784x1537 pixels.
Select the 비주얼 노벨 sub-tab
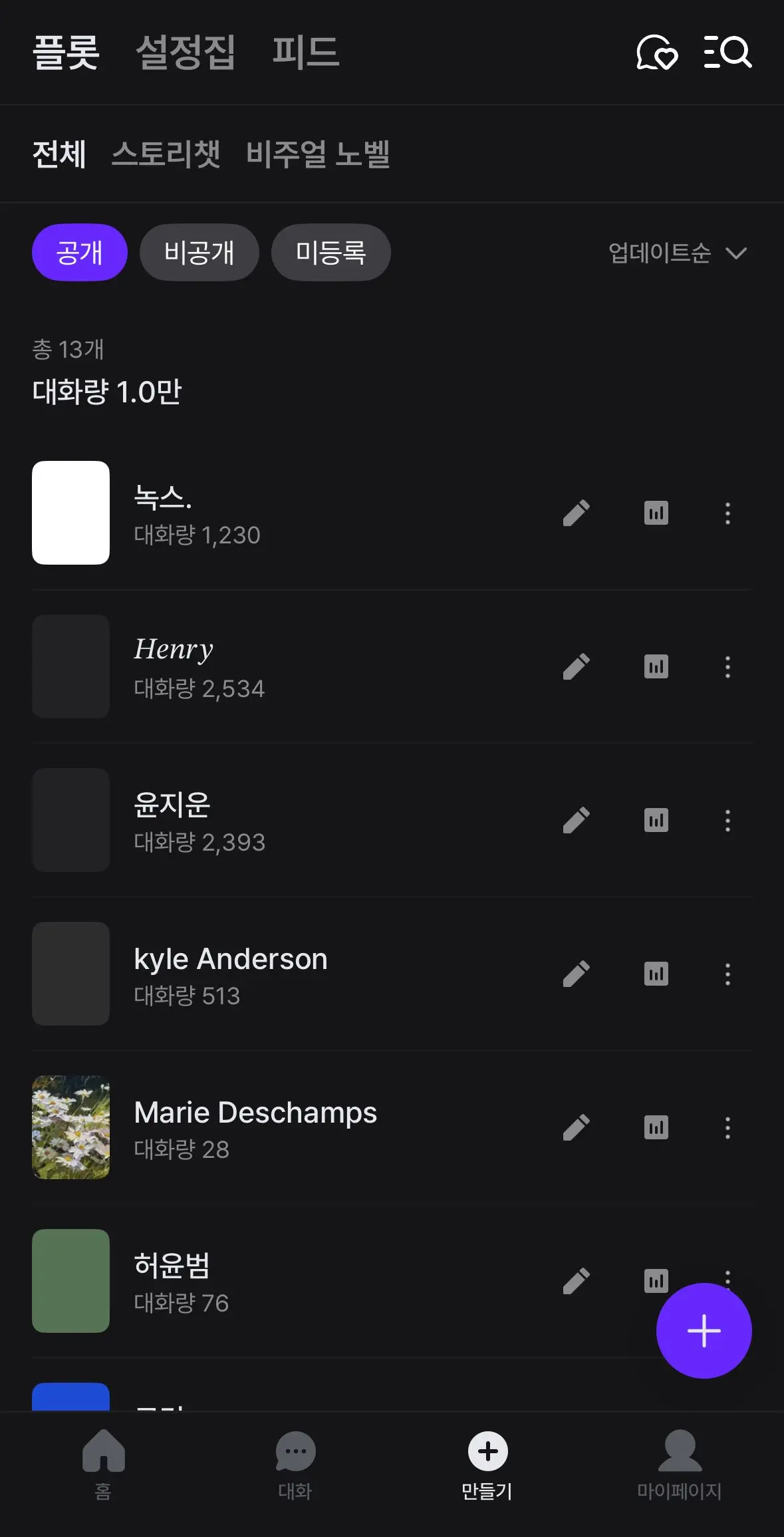pyautogui.click(x=318, y=154)
